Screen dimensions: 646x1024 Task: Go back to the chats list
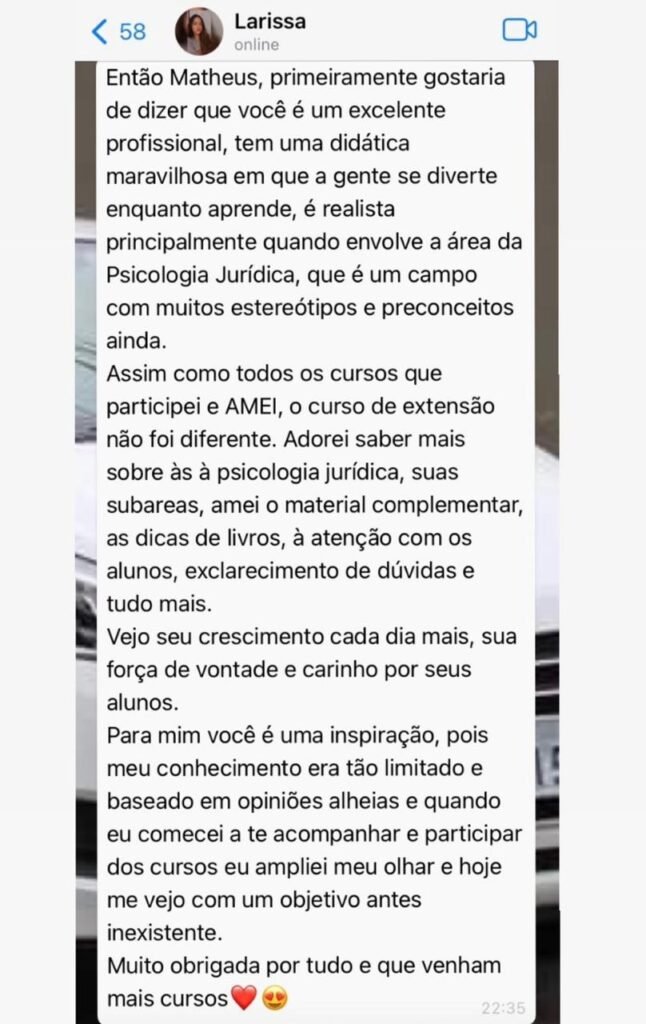[118, 31]
